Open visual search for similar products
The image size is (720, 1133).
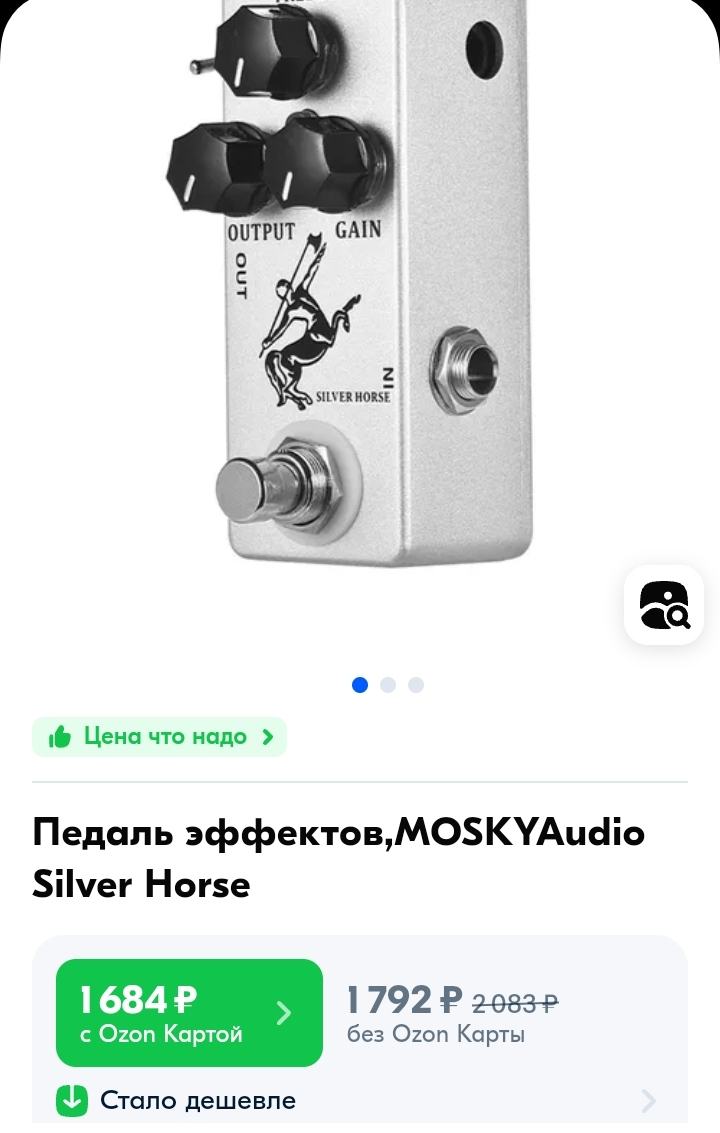click(x=664, y=605)
